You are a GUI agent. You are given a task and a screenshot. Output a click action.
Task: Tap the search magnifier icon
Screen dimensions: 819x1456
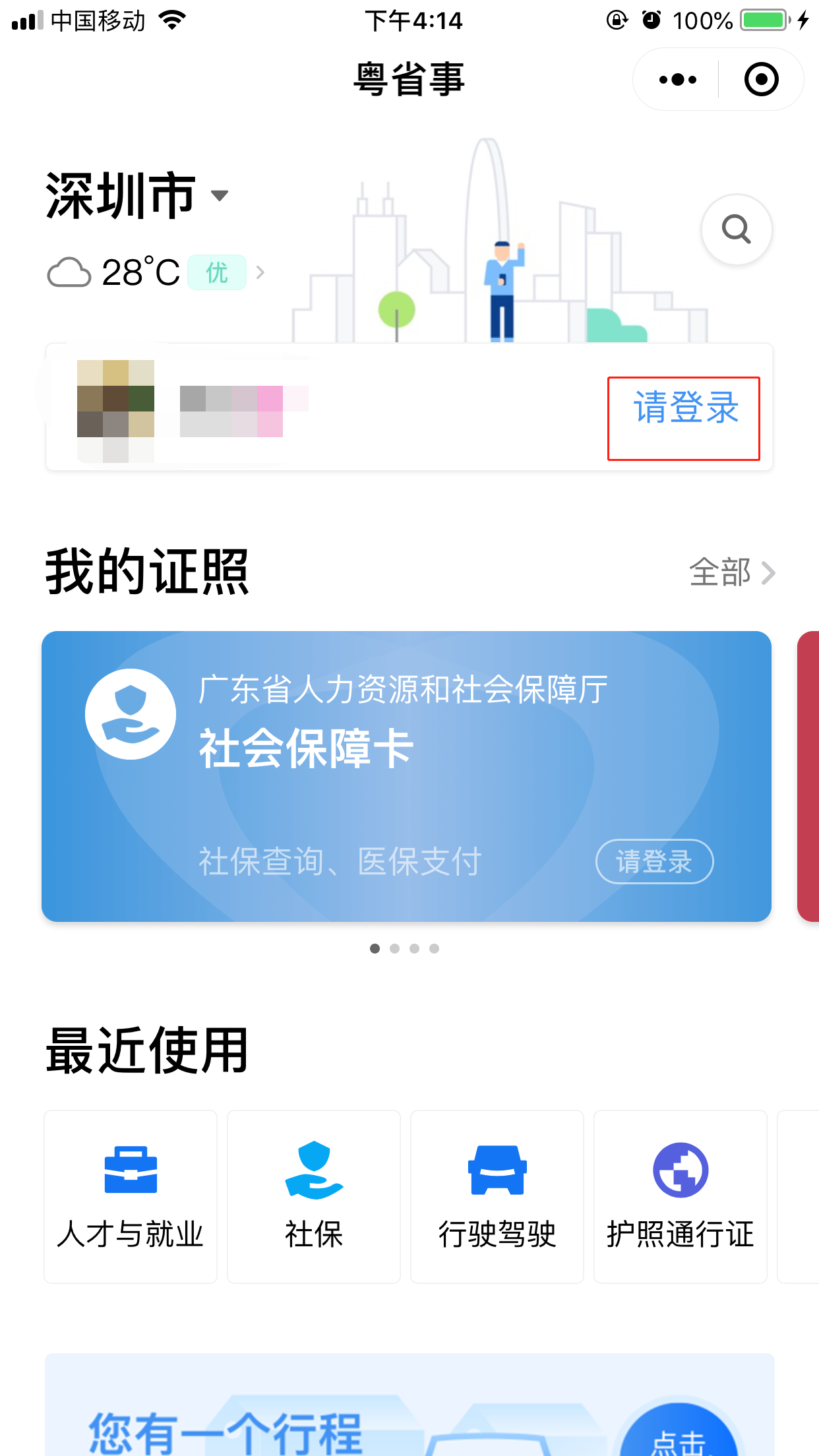[736, 229]
